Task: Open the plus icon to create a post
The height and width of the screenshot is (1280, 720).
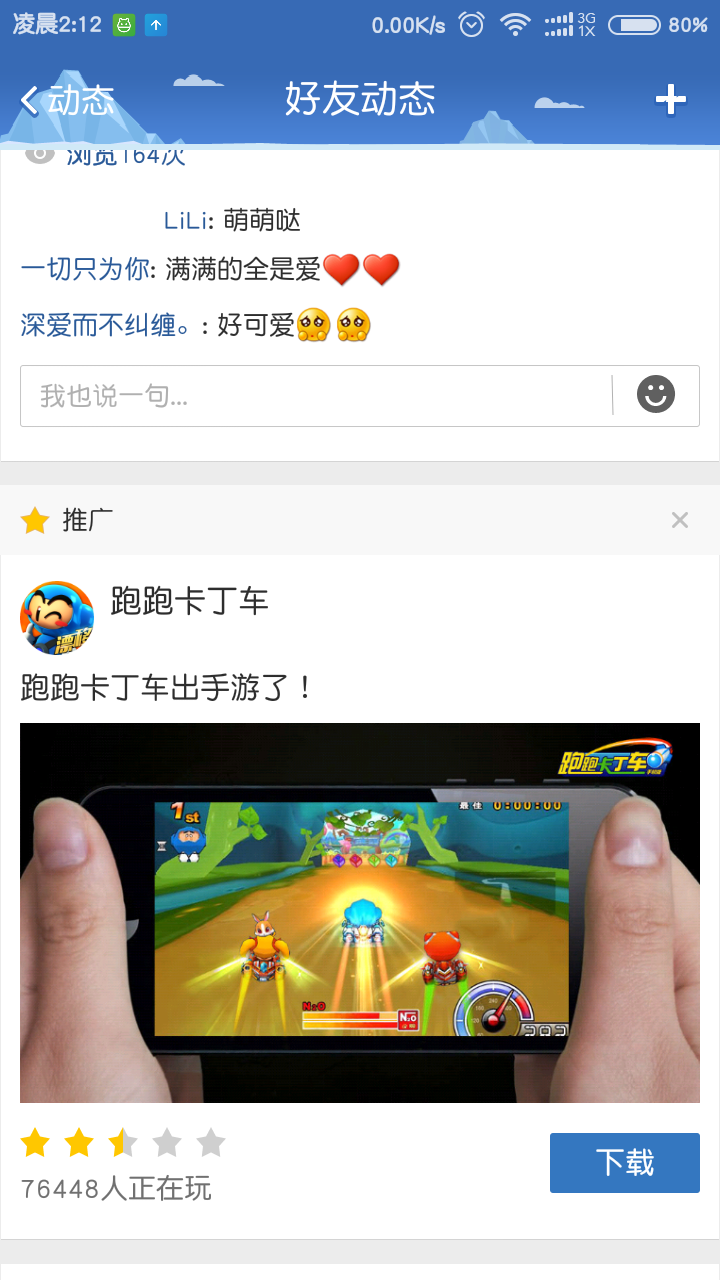Action: 670,99
